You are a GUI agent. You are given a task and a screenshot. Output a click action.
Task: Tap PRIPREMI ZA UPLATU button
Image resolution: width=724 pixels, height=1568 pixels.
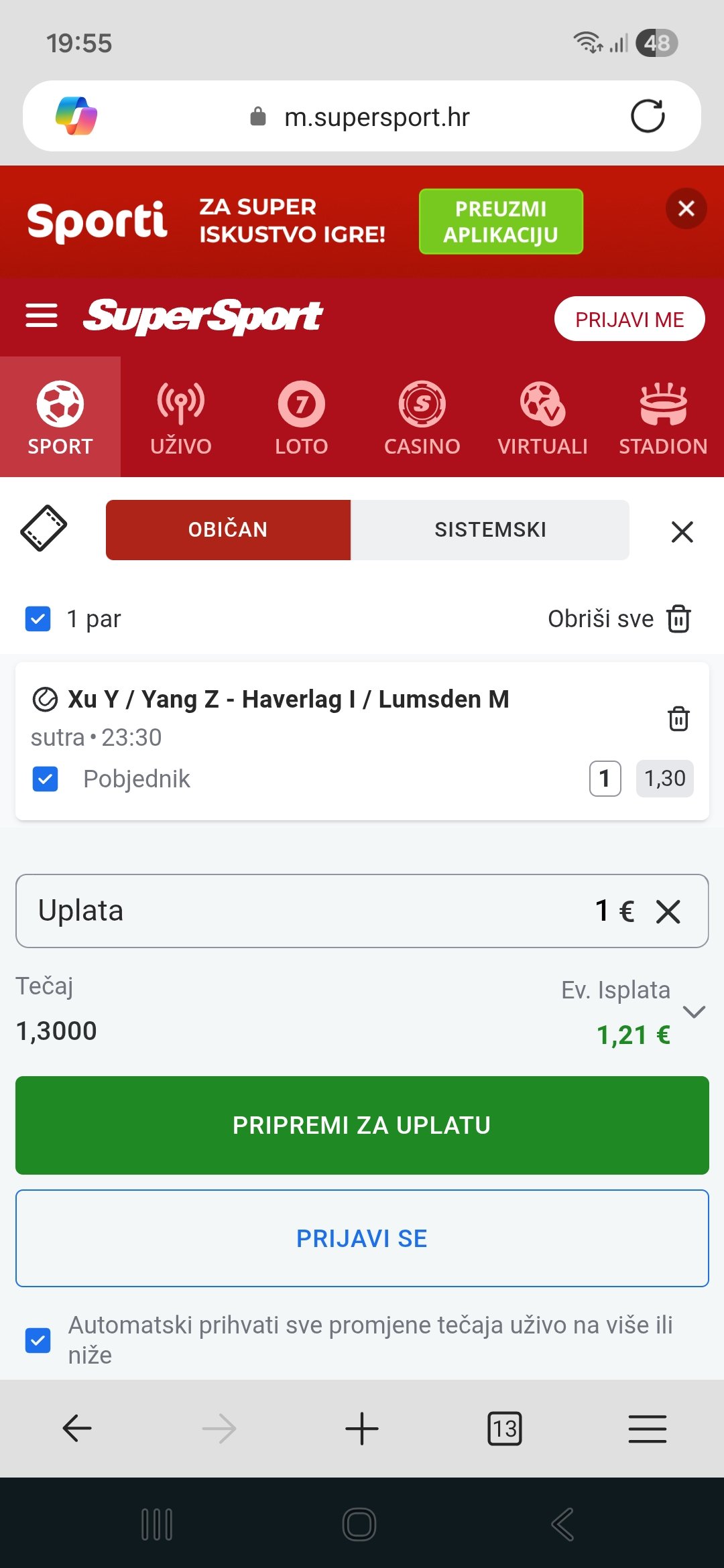tap(362, 1125)
